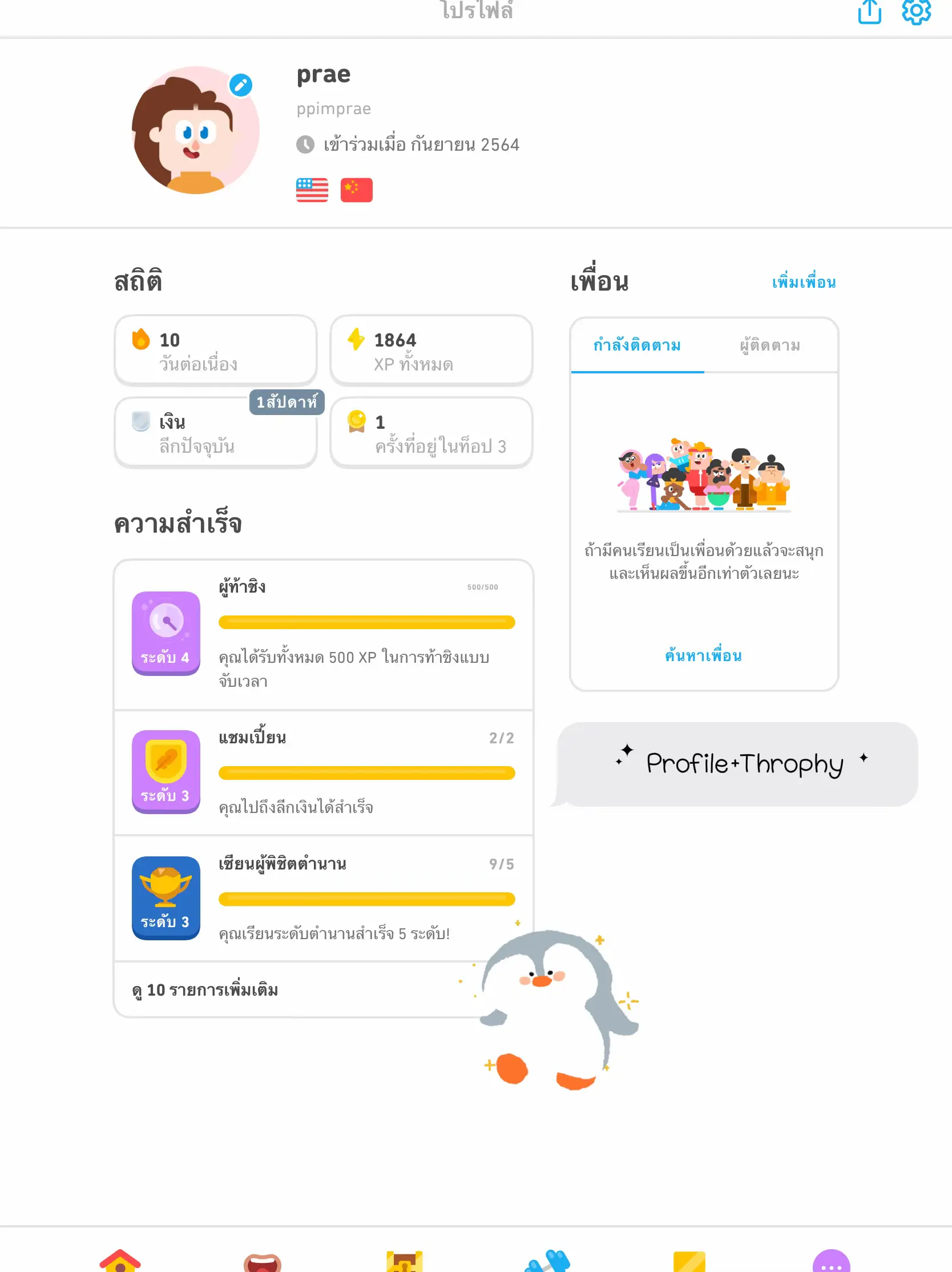The image size is (952, 1272).
Task: Switch to the กำลังติดตาม following tab
Action: [637, 345]
